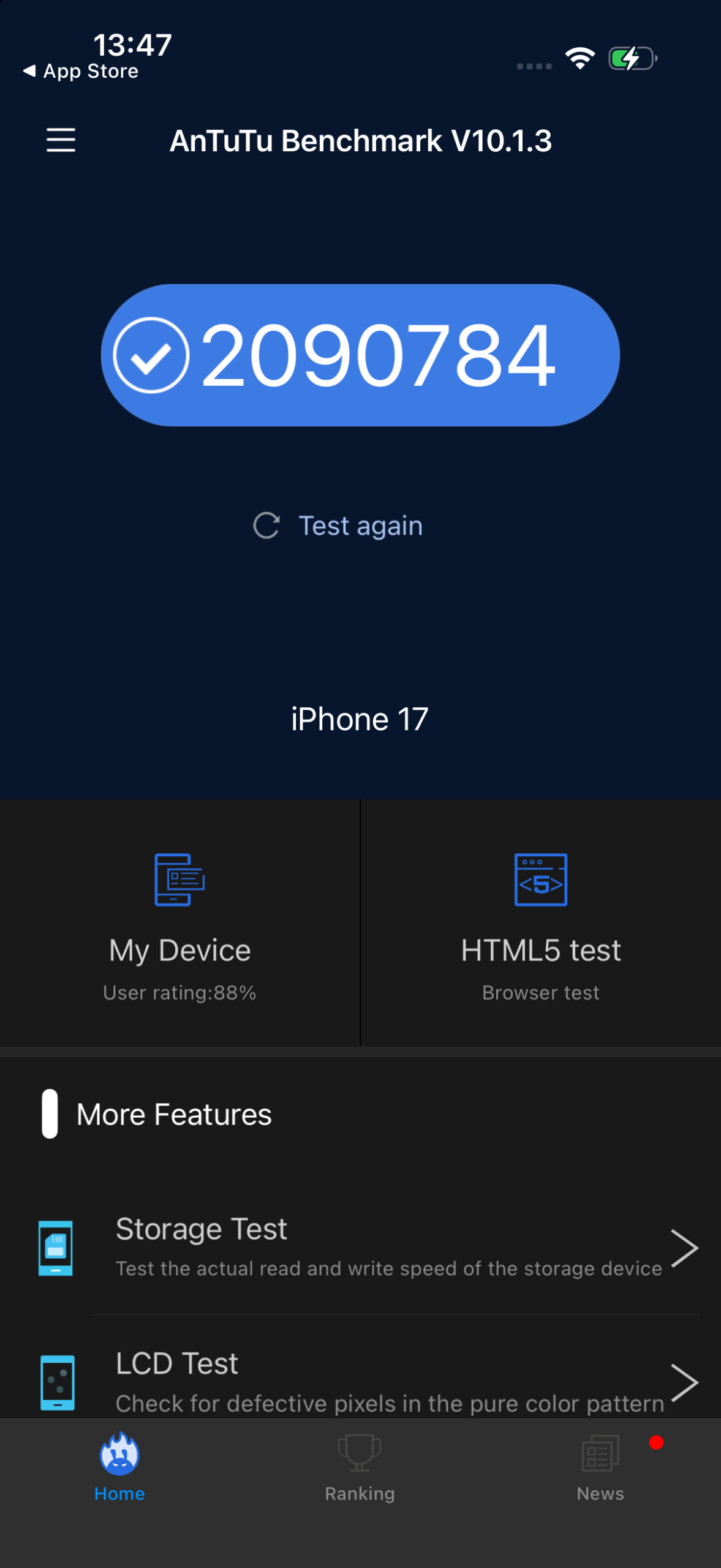Viewport: 721px width, 1568px height.
Task: Open the Storage Test row
Action: tap(368, 1247)
